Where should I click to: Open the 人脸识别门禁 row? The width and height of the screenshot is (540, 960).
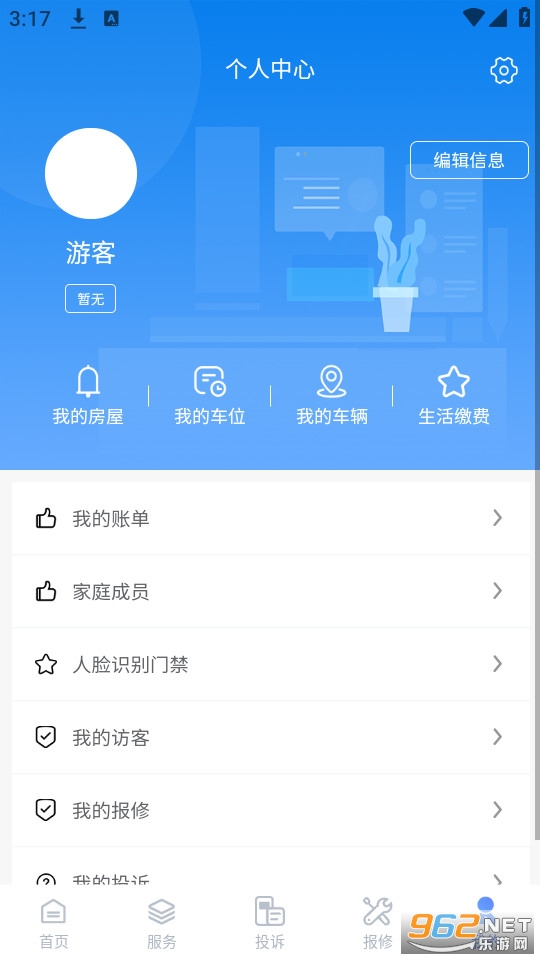[x=271, y=664]
